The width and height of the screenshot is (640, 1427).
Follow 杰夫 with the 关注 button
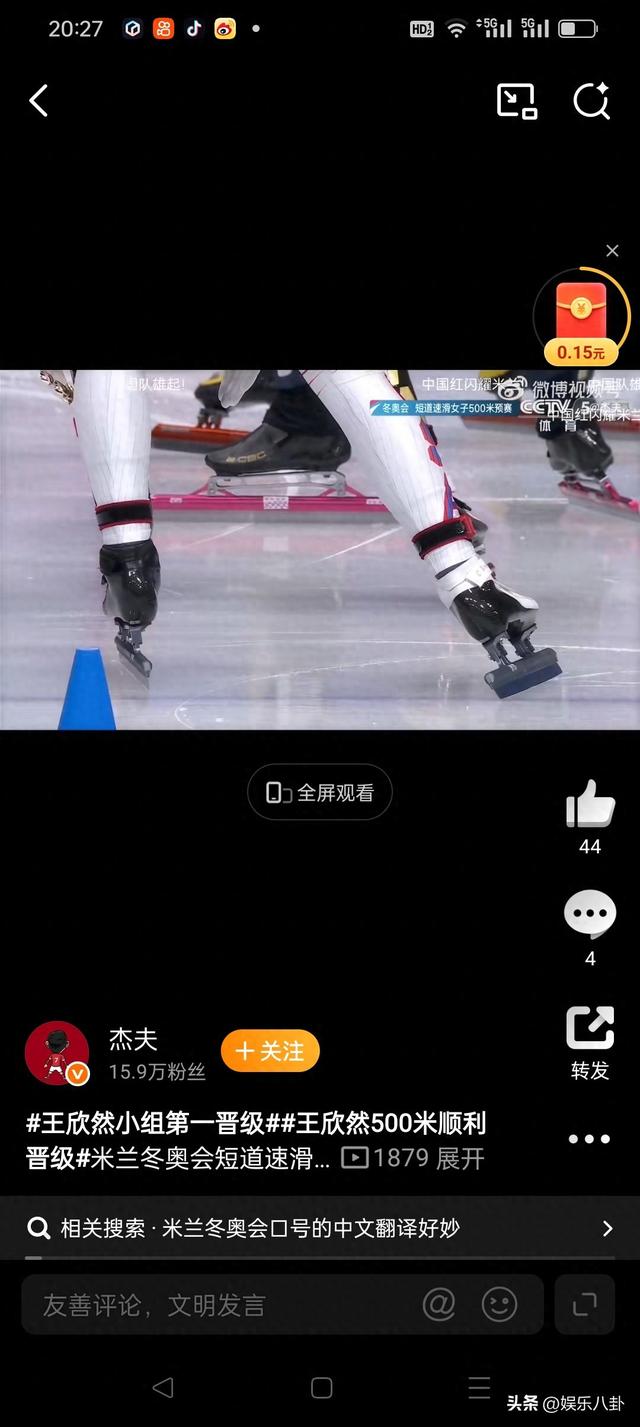coord(270,1052)
